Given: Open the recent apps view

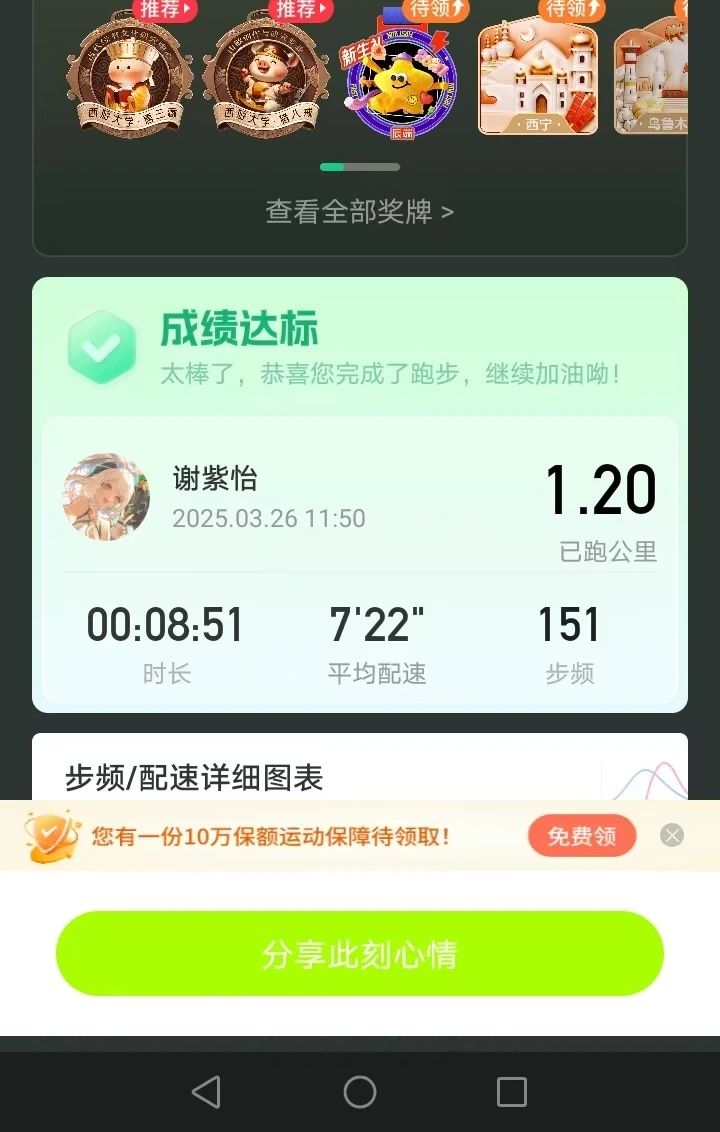Looking at the screenshot, I should (x=511, y=1092).
